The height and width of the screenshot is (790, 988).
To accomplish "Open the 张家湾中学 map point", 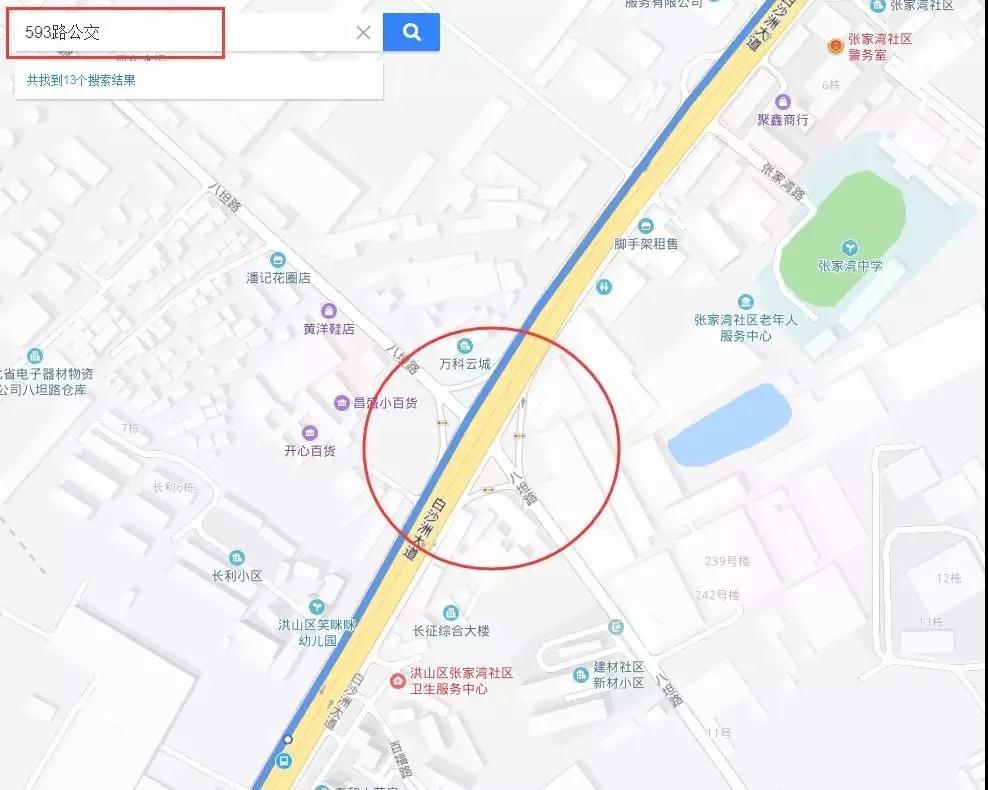I will click(x=849, y=247).
